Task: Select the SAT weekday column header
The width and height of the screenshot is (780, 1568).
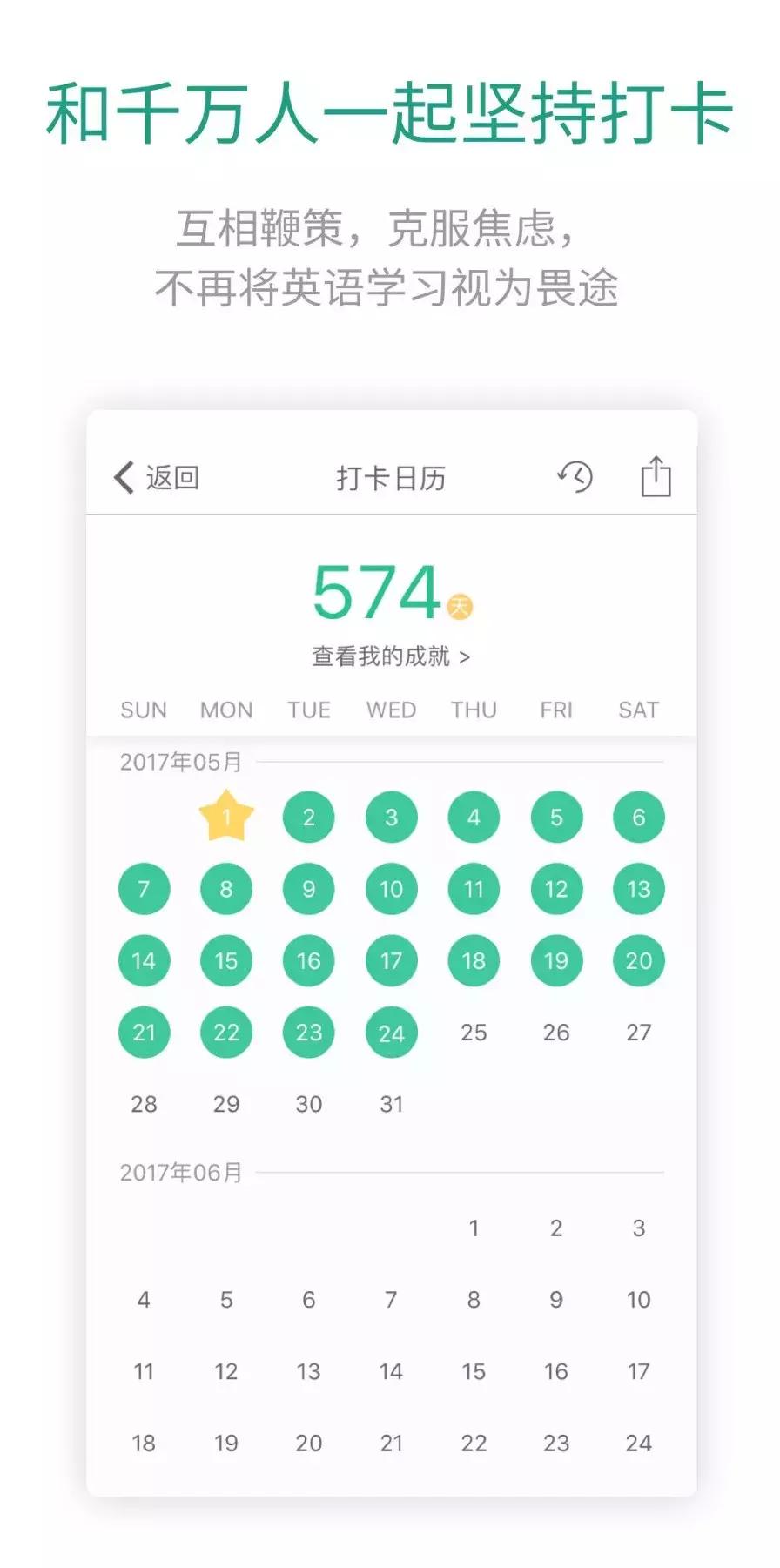Action: click(x=638, y=710)
